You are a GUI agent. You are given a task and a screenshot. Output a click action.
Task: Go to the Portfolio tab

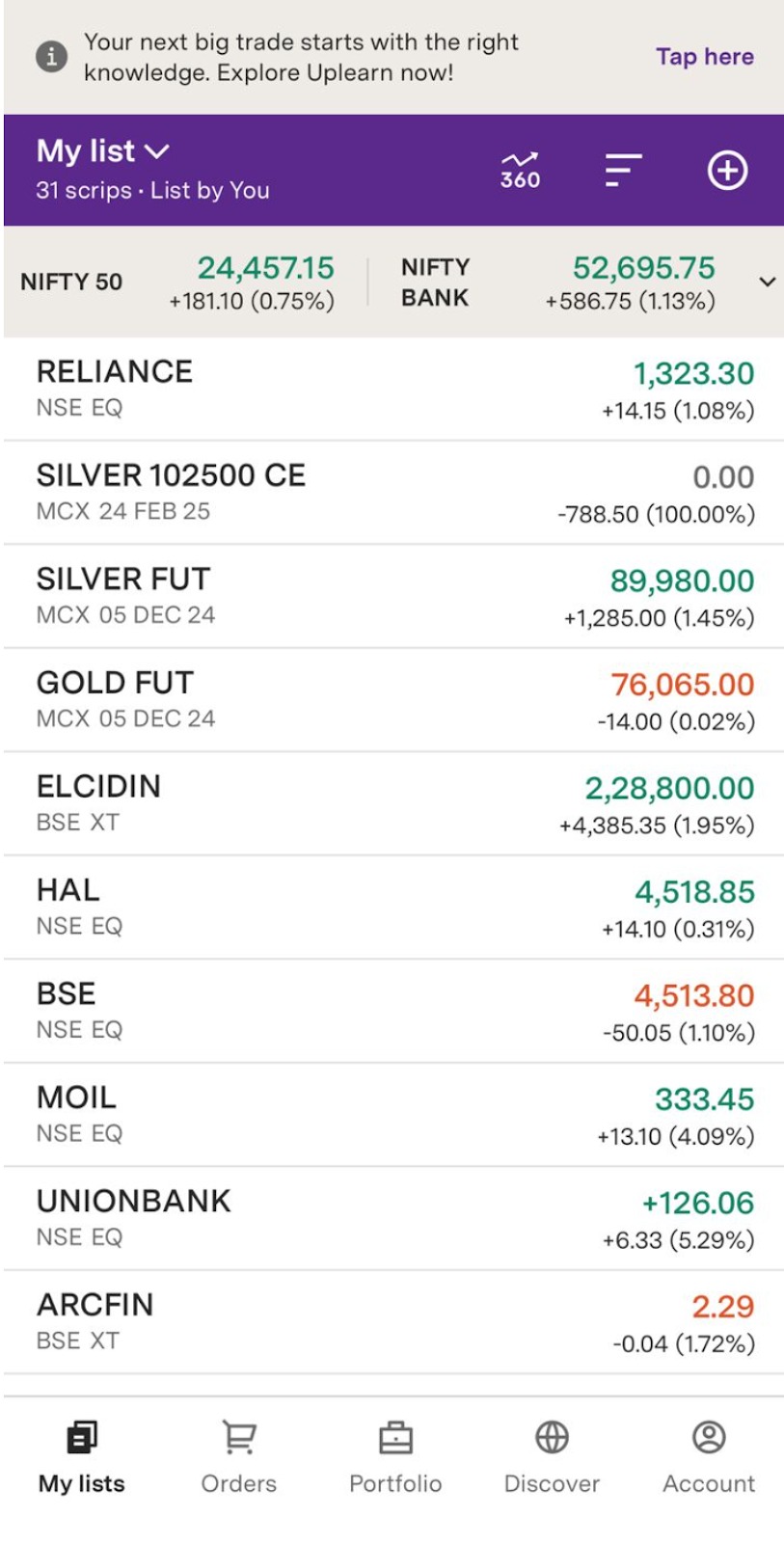pos(395,1456)
